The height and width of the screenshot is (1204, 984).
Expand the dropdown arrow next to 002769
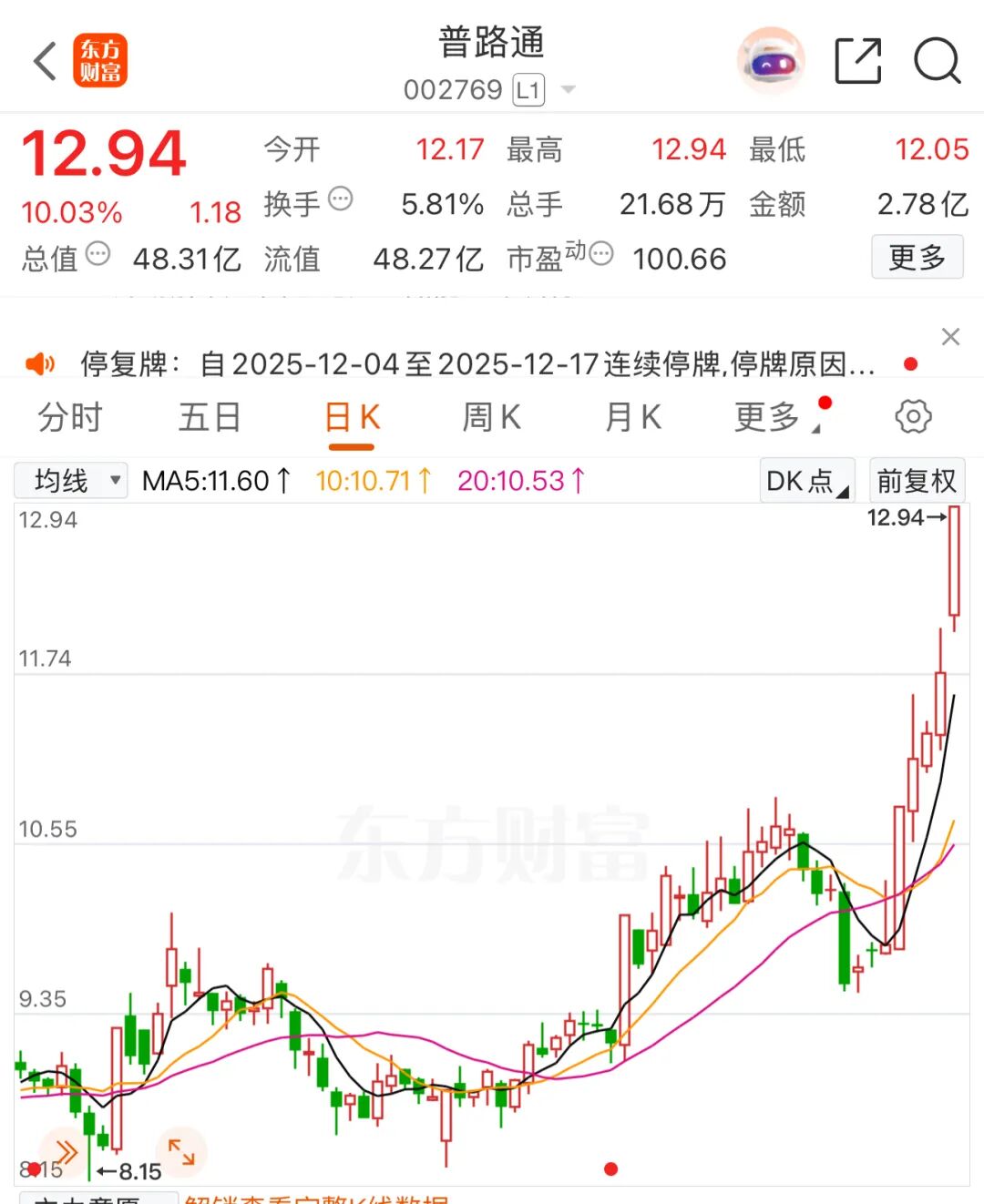click(568, 89)
